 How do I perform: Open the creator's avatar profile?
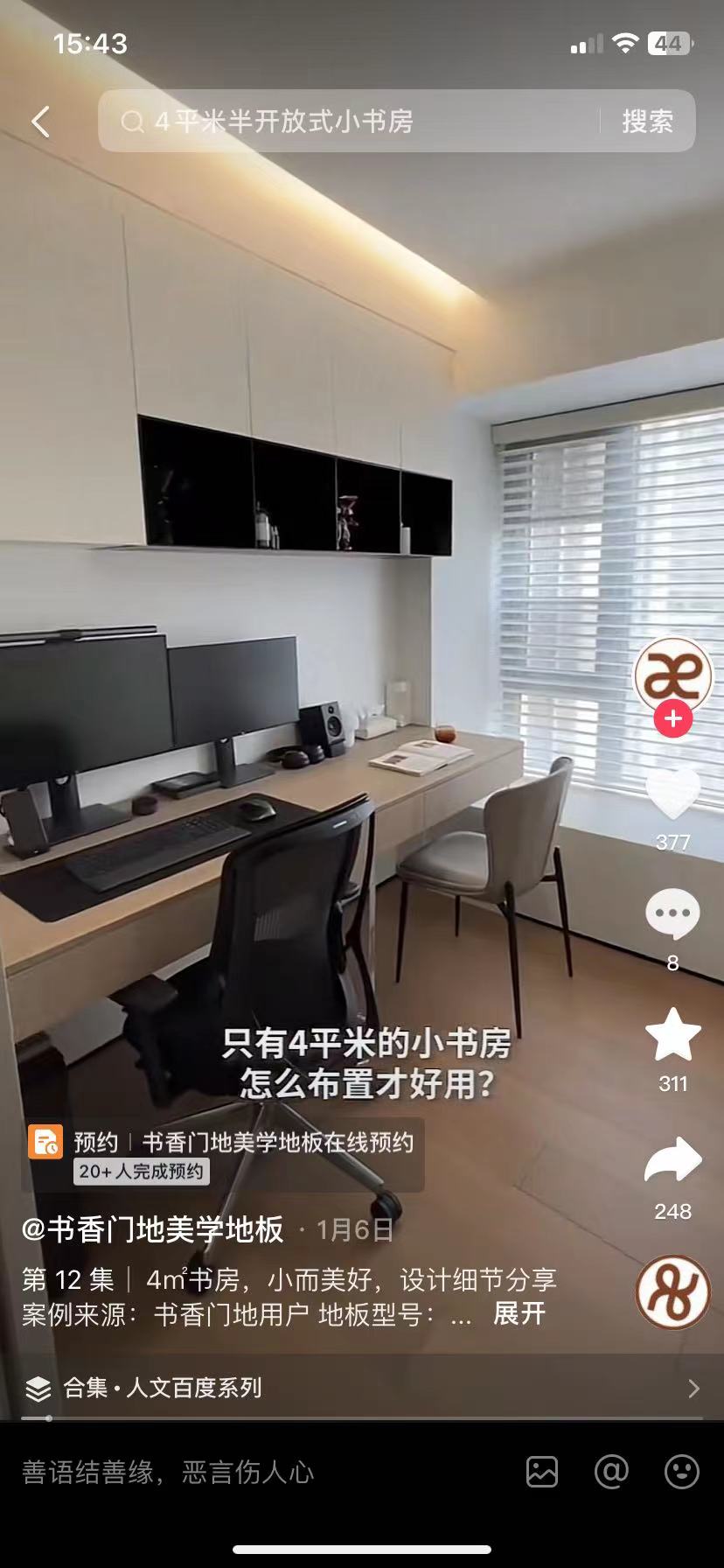(672, 675)
